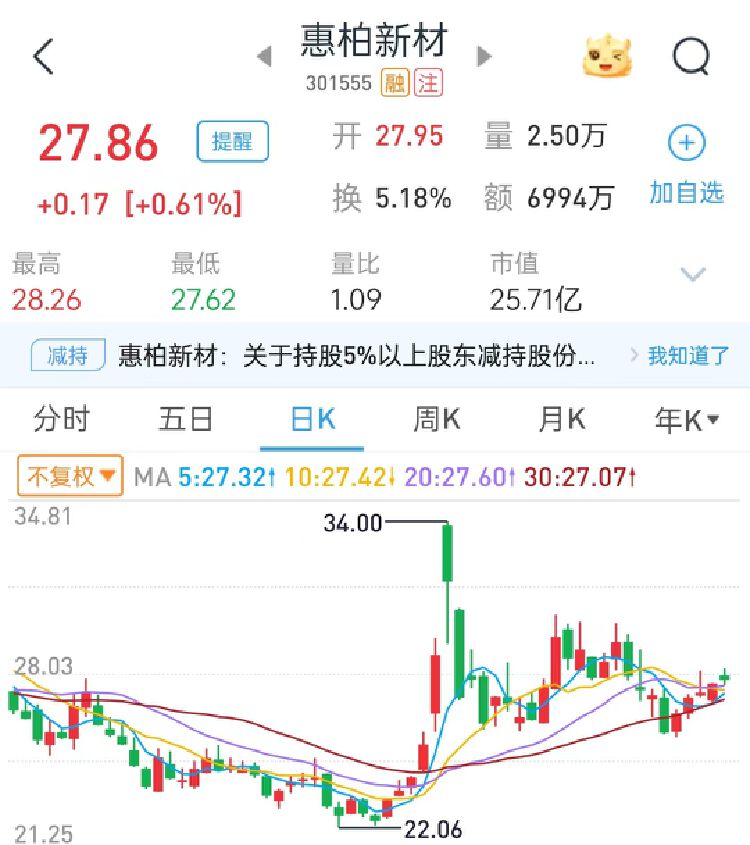Image resolution: width=750 pixels, height=845 pixels.
Task: Expand more quote details
Action: point(693,274)
